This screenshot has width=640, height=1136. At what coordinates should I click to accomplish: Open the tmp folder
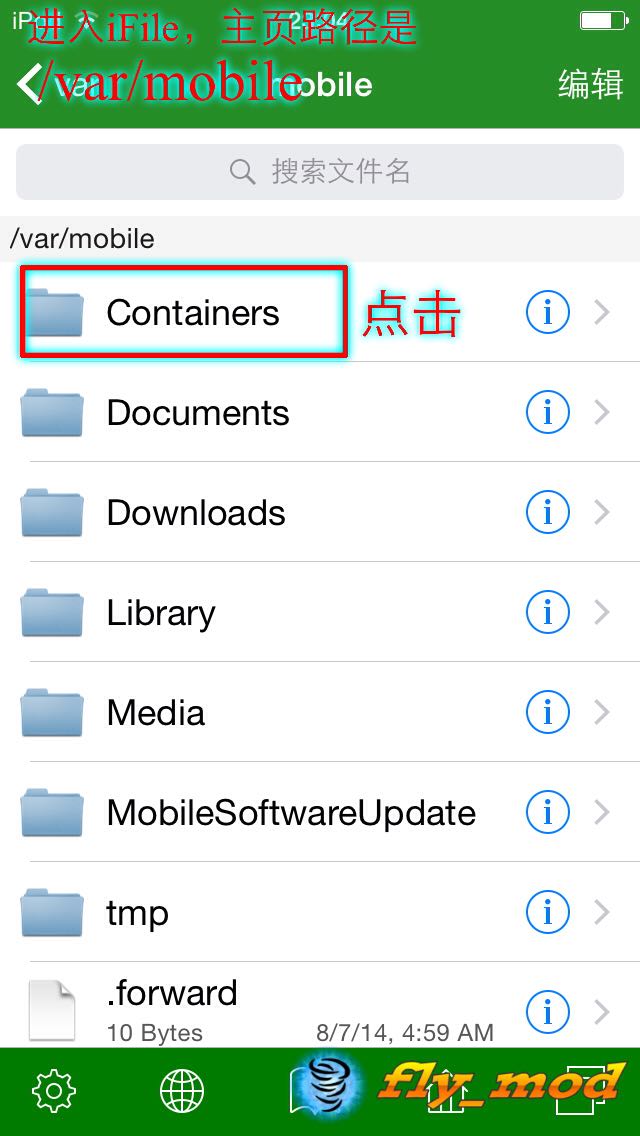320,912
